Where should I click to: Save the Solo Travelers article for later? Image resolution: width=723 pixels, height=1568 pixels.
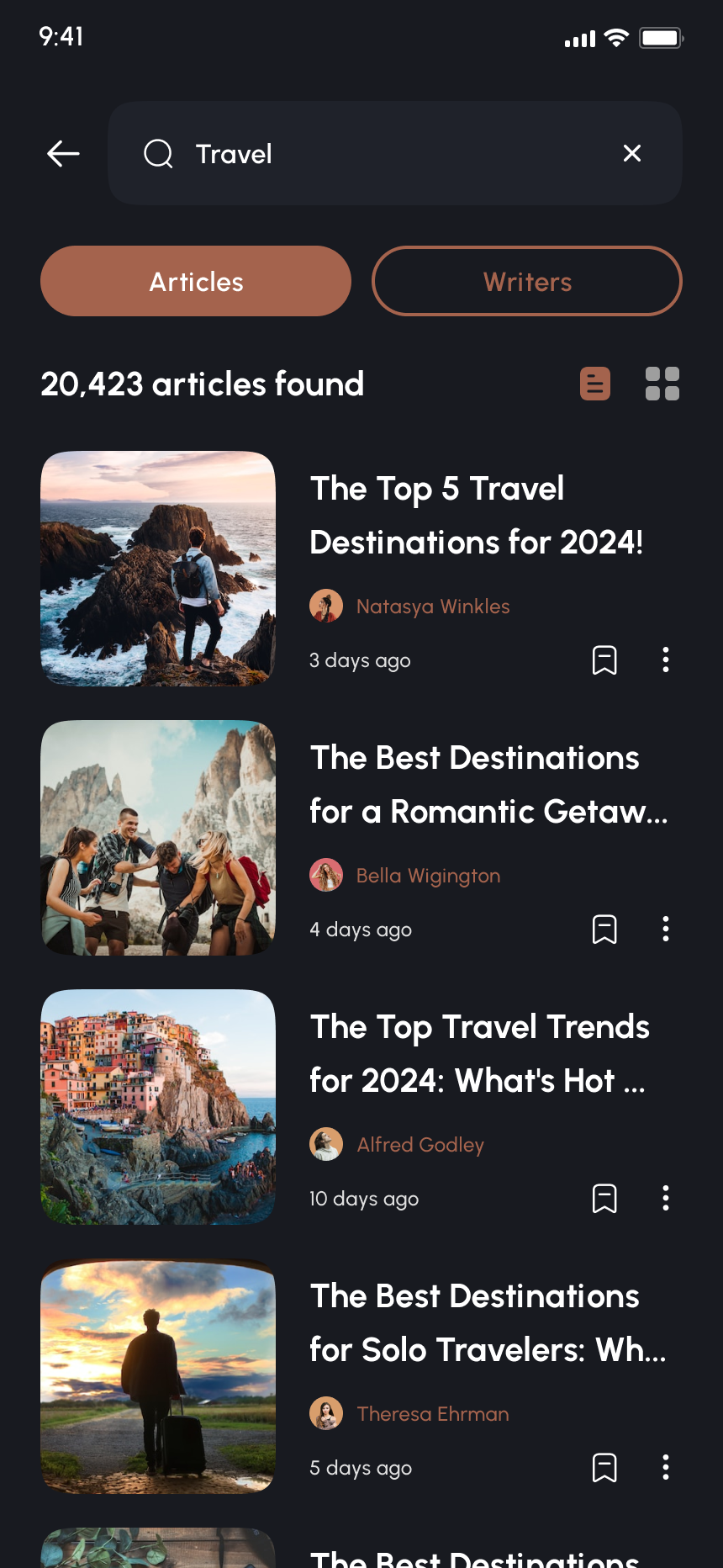604,1468
